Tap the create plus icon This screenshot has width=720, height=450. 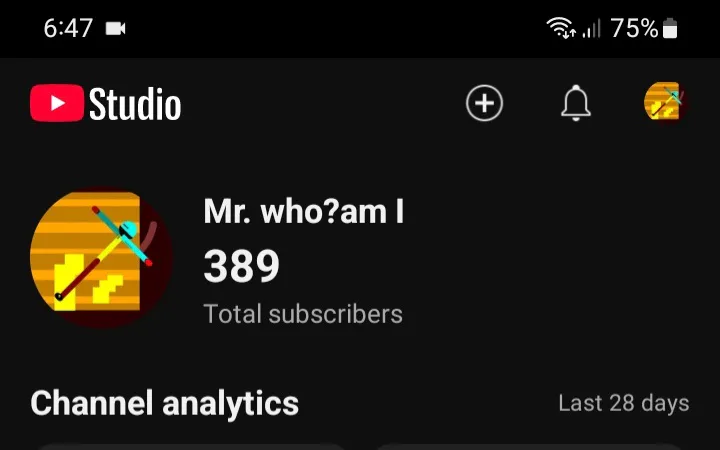click(484, 103)
